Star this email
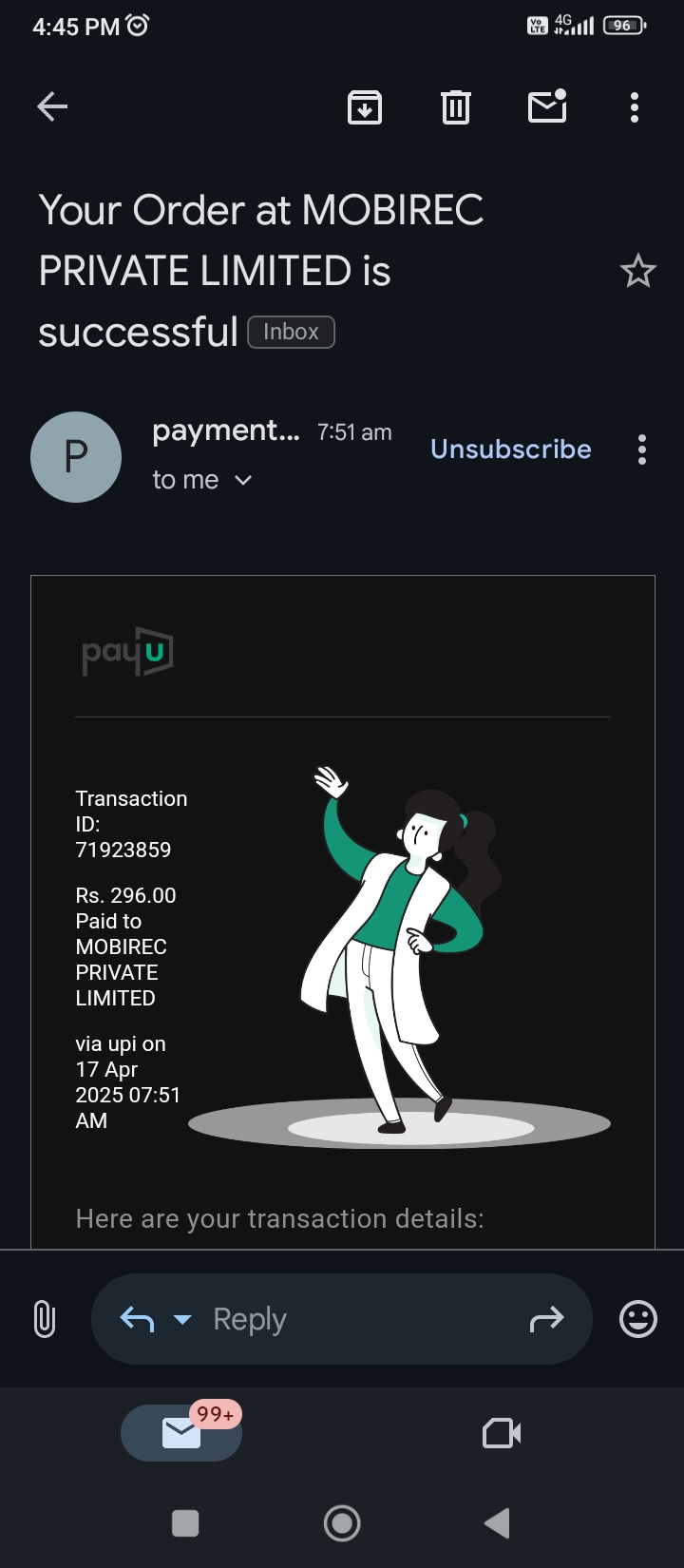Viewport: 684px width, 1568px height. coord(637,272)
